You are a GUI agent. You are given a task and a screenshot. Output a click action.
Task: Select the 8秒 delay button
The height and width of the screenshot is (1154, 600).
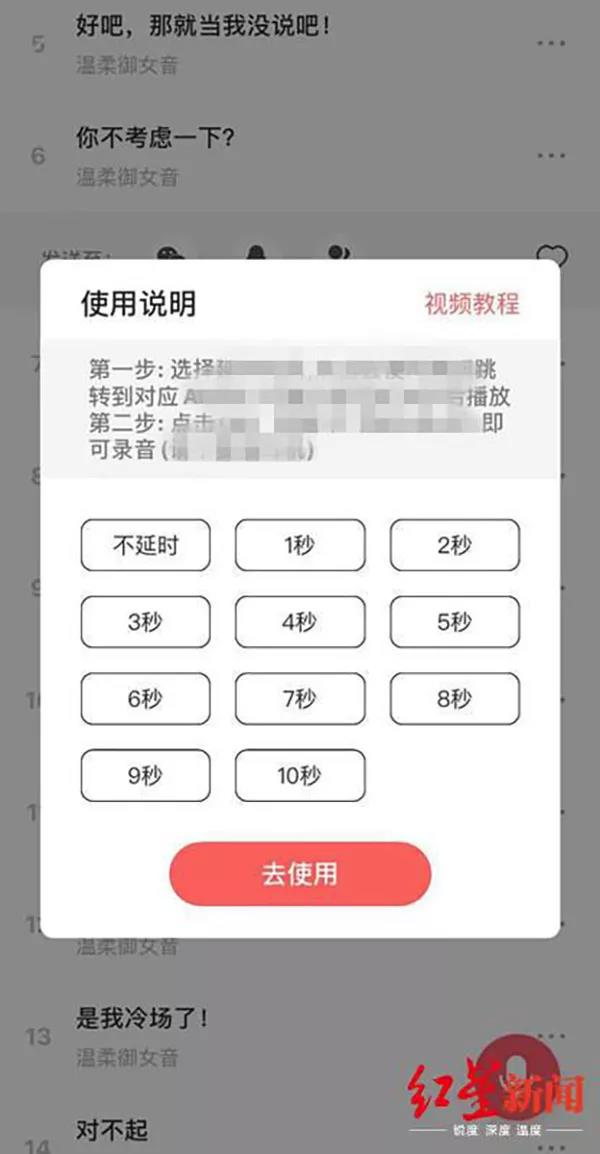pos(454,699)
